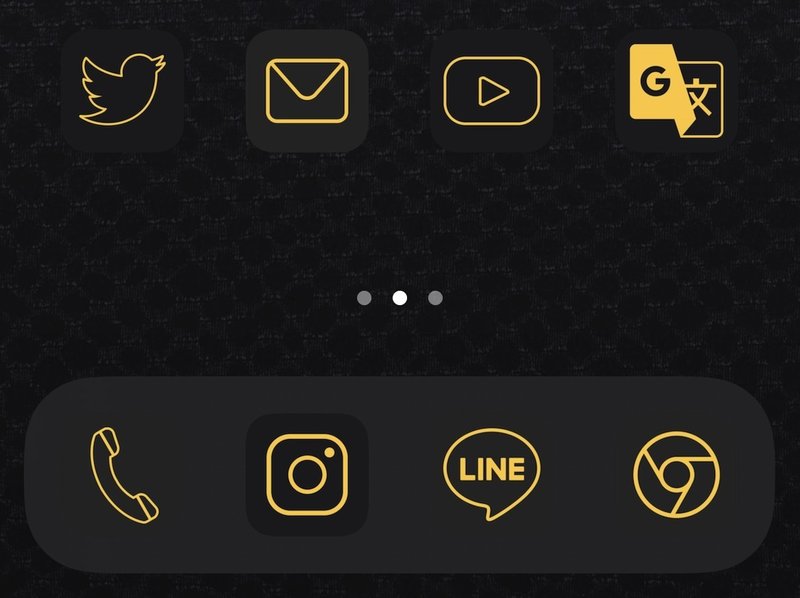Open the Mail app
The image size is (800, 598).
tap(307, 91)
